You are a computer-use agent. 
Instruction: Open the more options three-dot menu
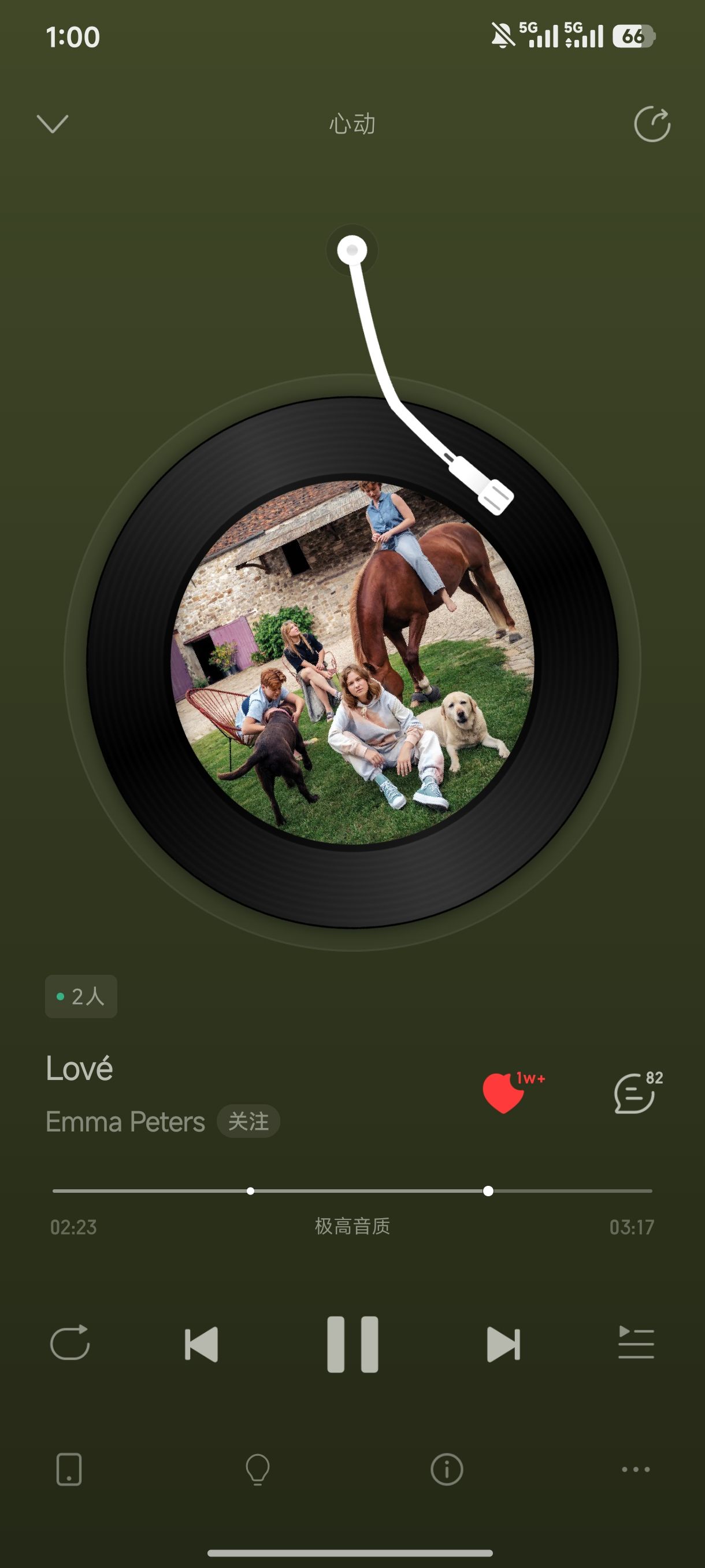click(x=636, y=1469)
